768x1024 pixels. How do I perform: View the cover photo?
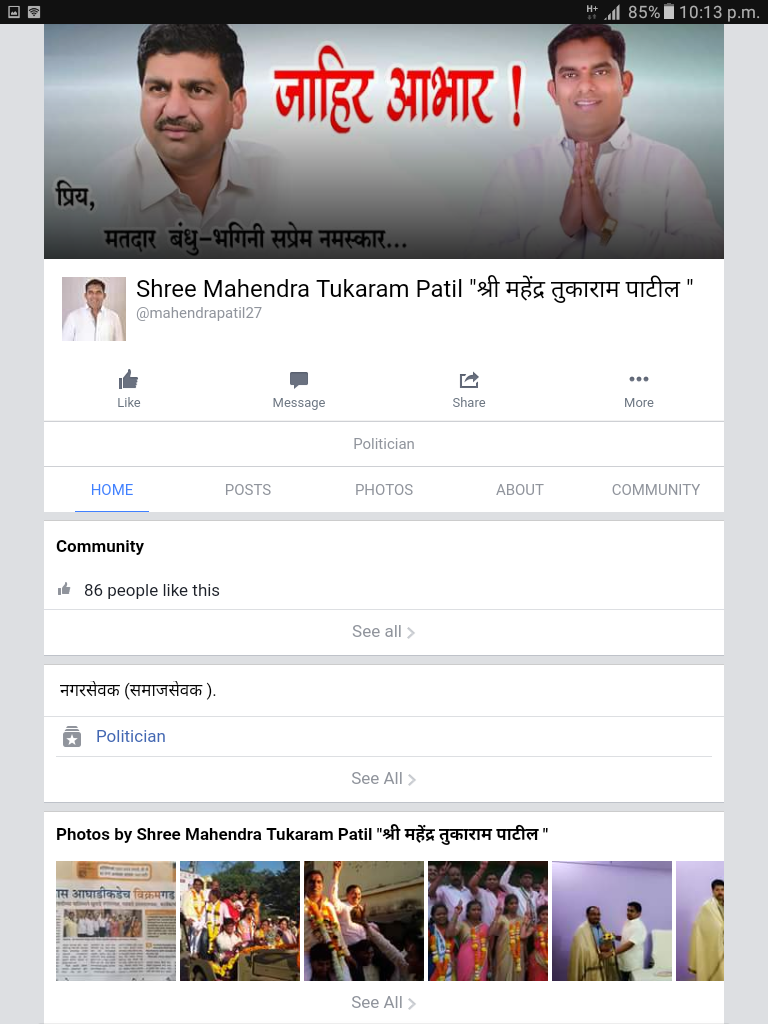point(384,140)
